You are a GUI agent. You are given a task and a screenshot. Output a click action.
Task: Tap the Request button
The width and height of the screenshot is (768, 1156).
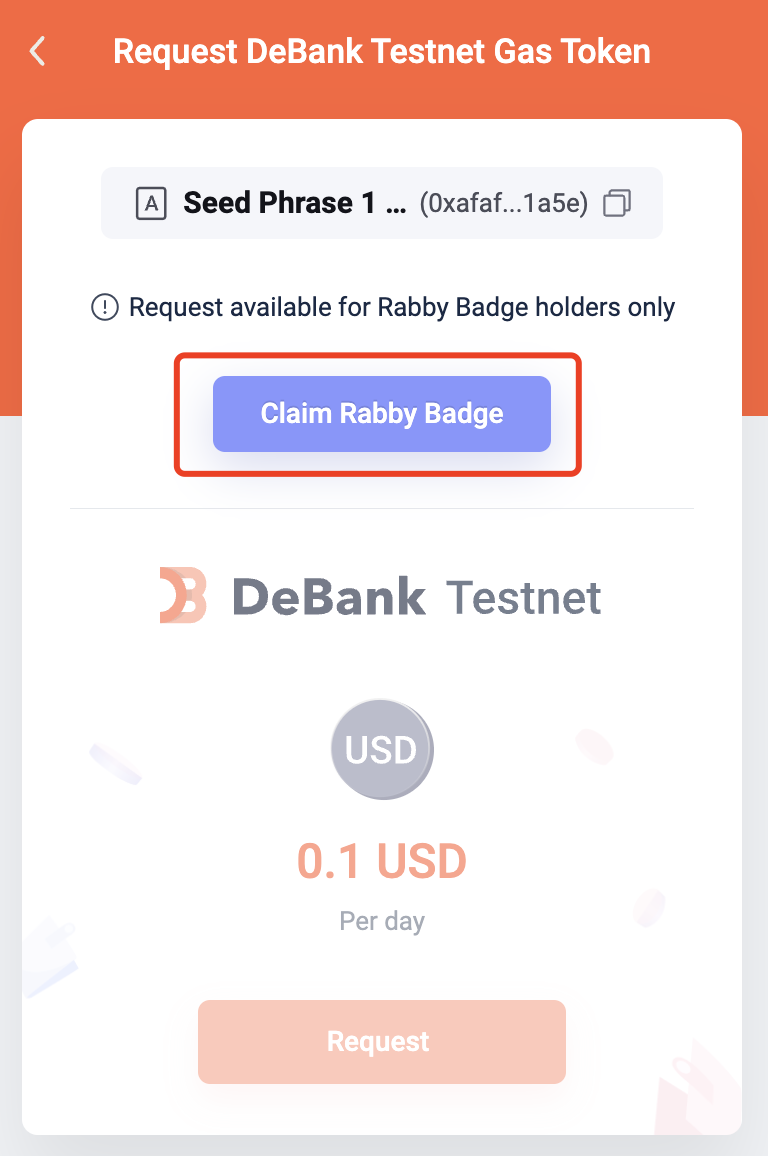pos(381,1041)
